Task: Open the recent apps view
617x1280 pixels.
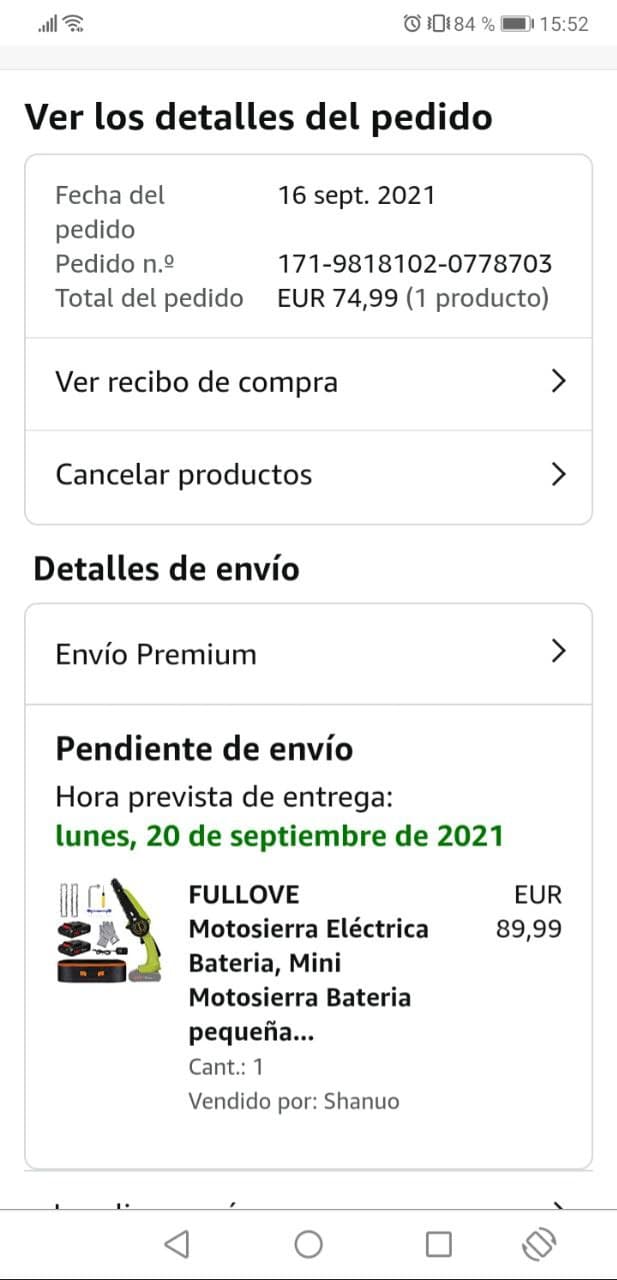Action: coord(438,1243)
